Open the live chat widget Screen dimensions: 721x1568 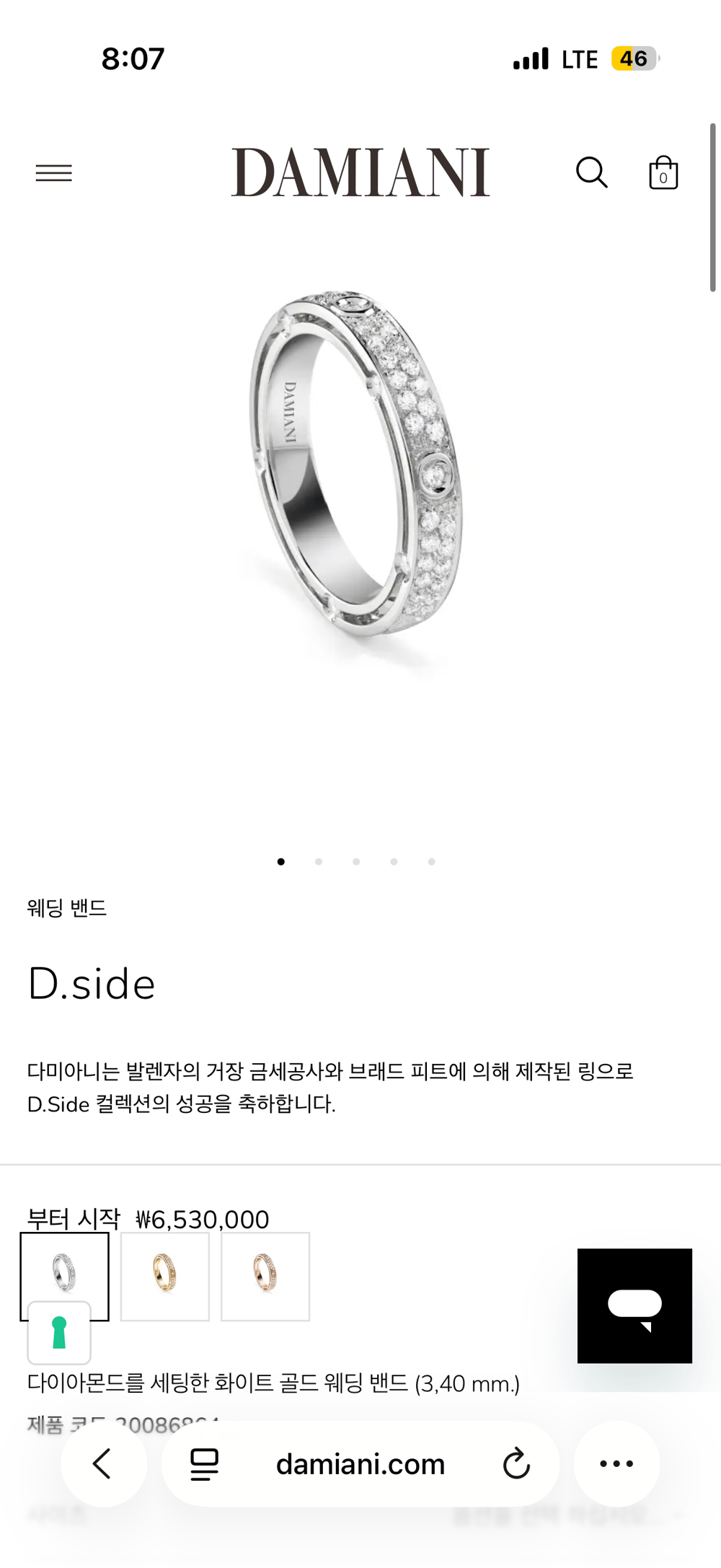(634, 1305)
